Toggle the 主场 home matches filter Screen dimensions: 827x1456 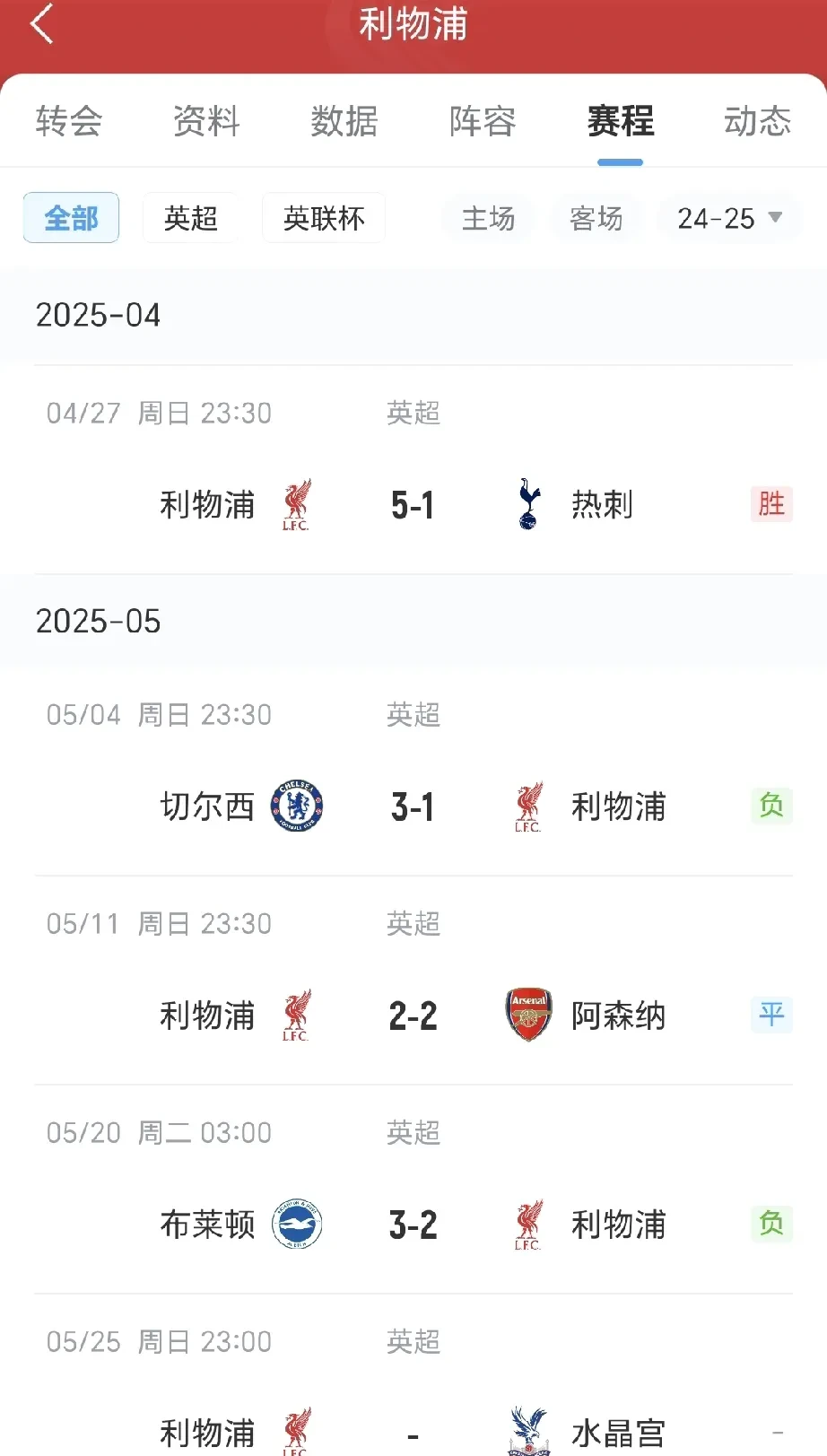point(488,218)
